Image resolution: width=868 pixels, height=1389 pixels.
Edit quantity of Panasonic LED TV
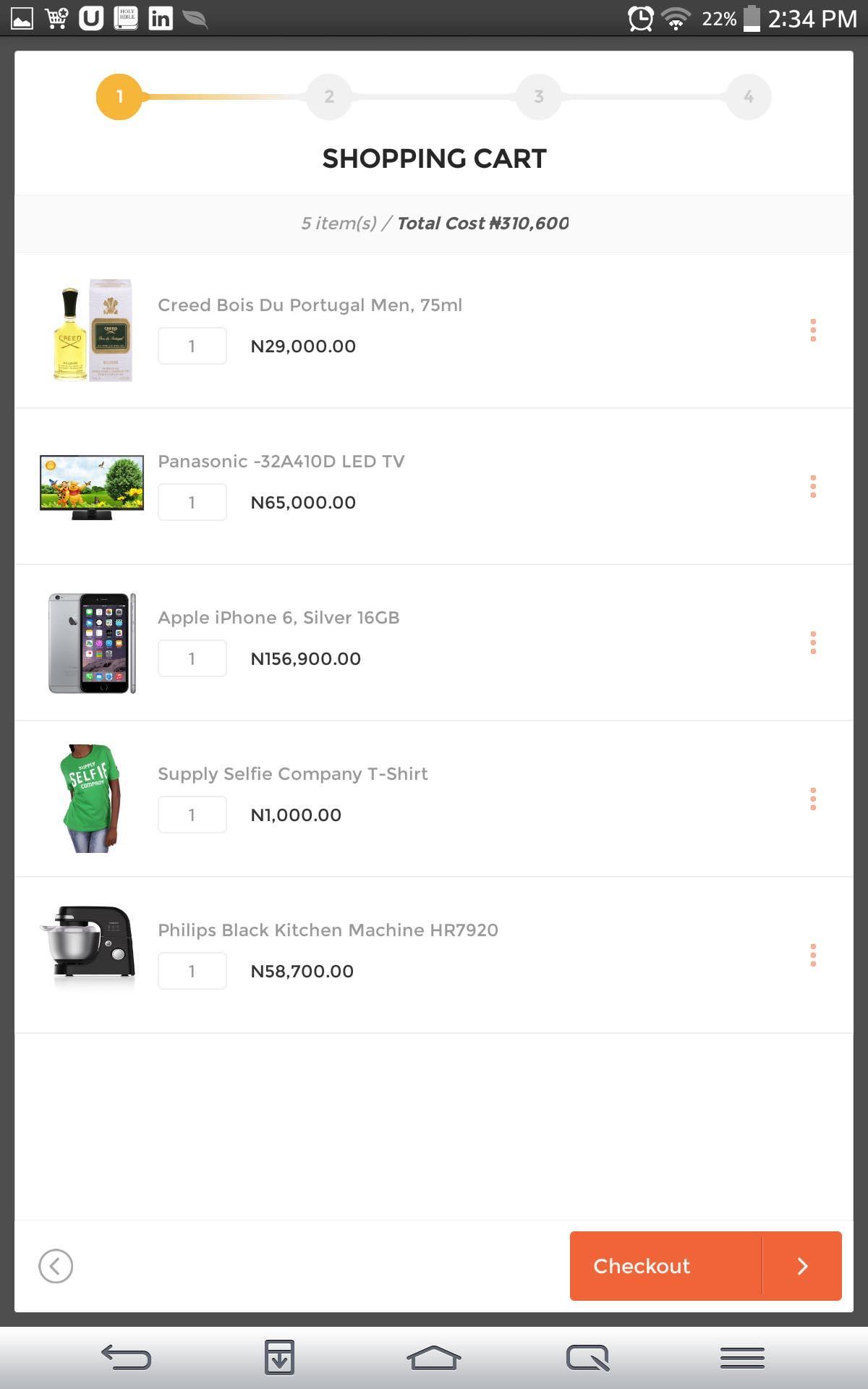point(192,502)
